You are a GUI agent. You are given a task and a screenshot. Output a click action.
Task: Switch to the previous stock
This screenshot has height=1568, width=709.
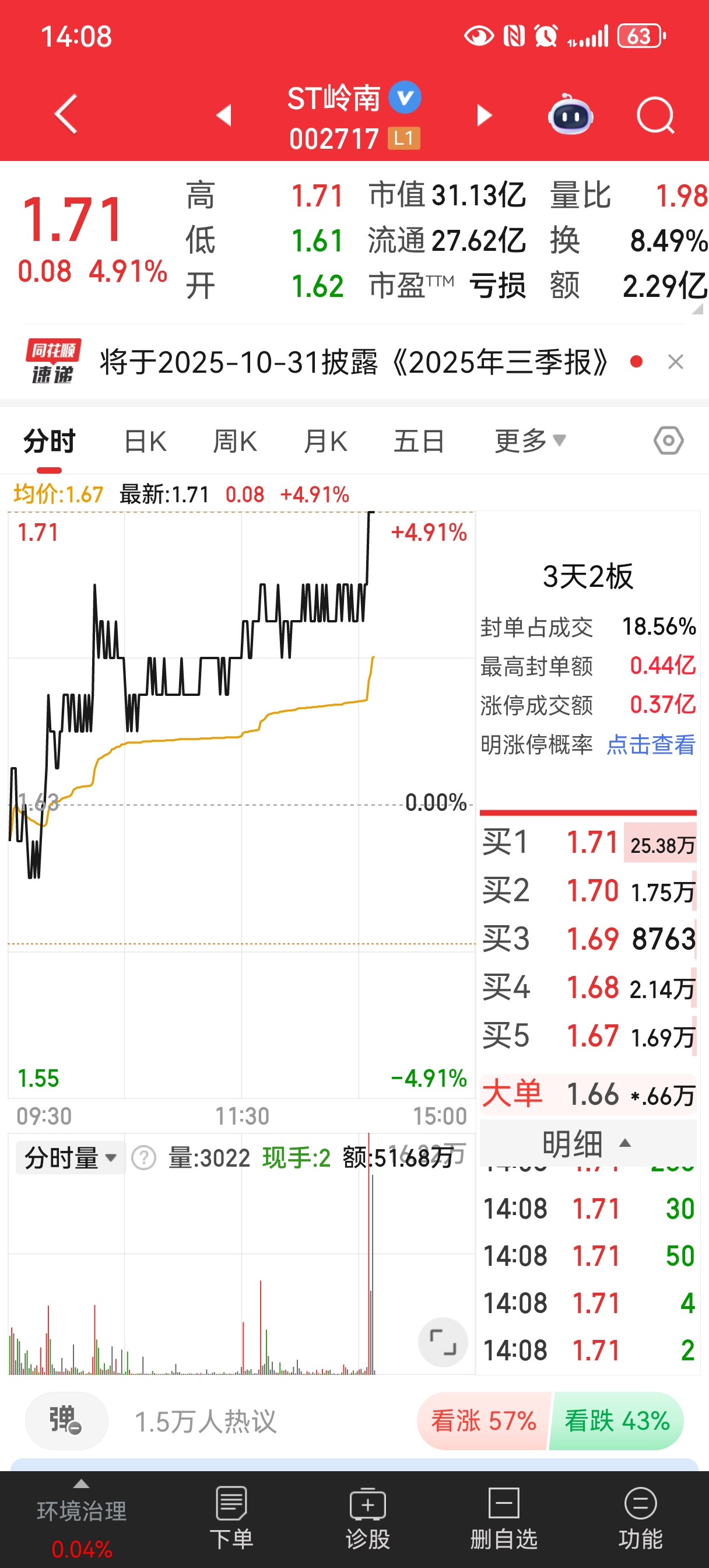point(224,115)
